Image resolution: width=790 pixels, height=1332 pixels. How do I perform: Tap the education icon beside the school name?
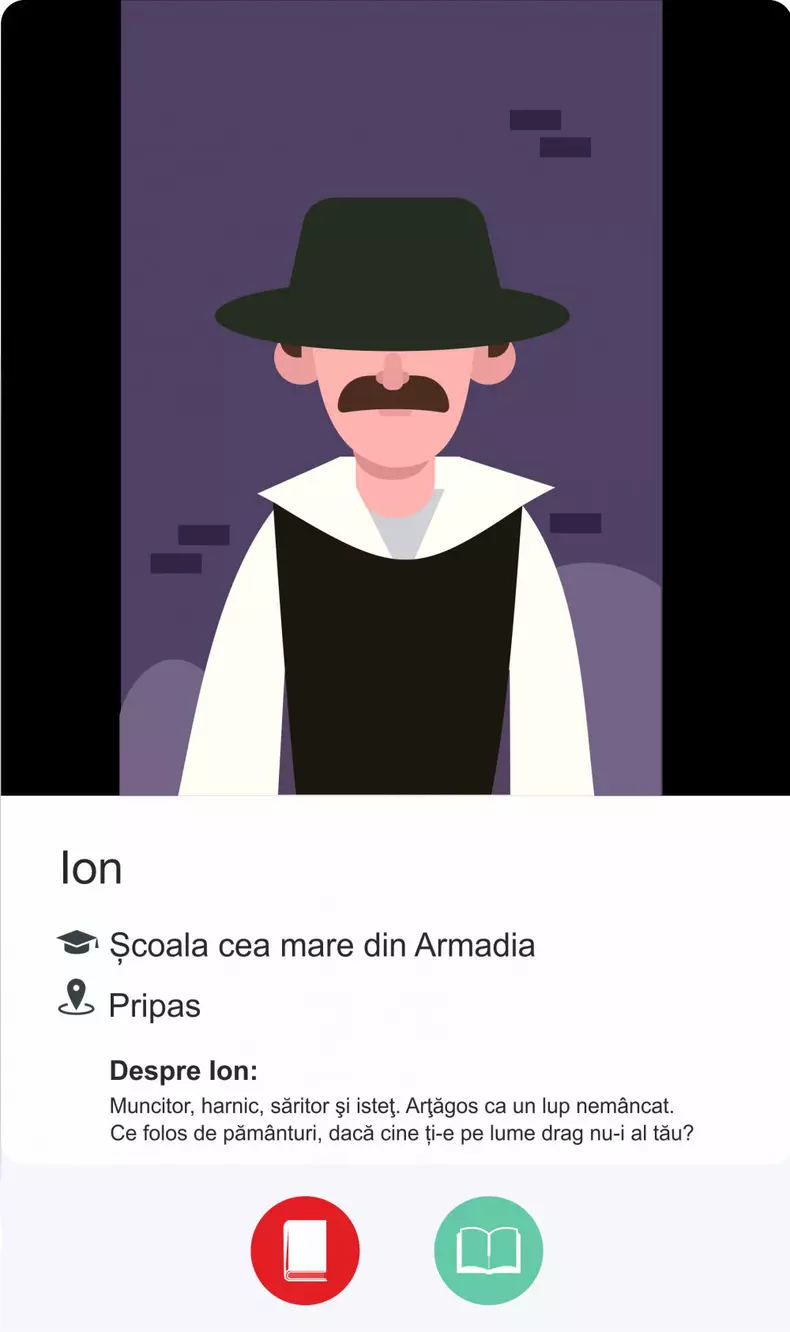click(77, 941)
